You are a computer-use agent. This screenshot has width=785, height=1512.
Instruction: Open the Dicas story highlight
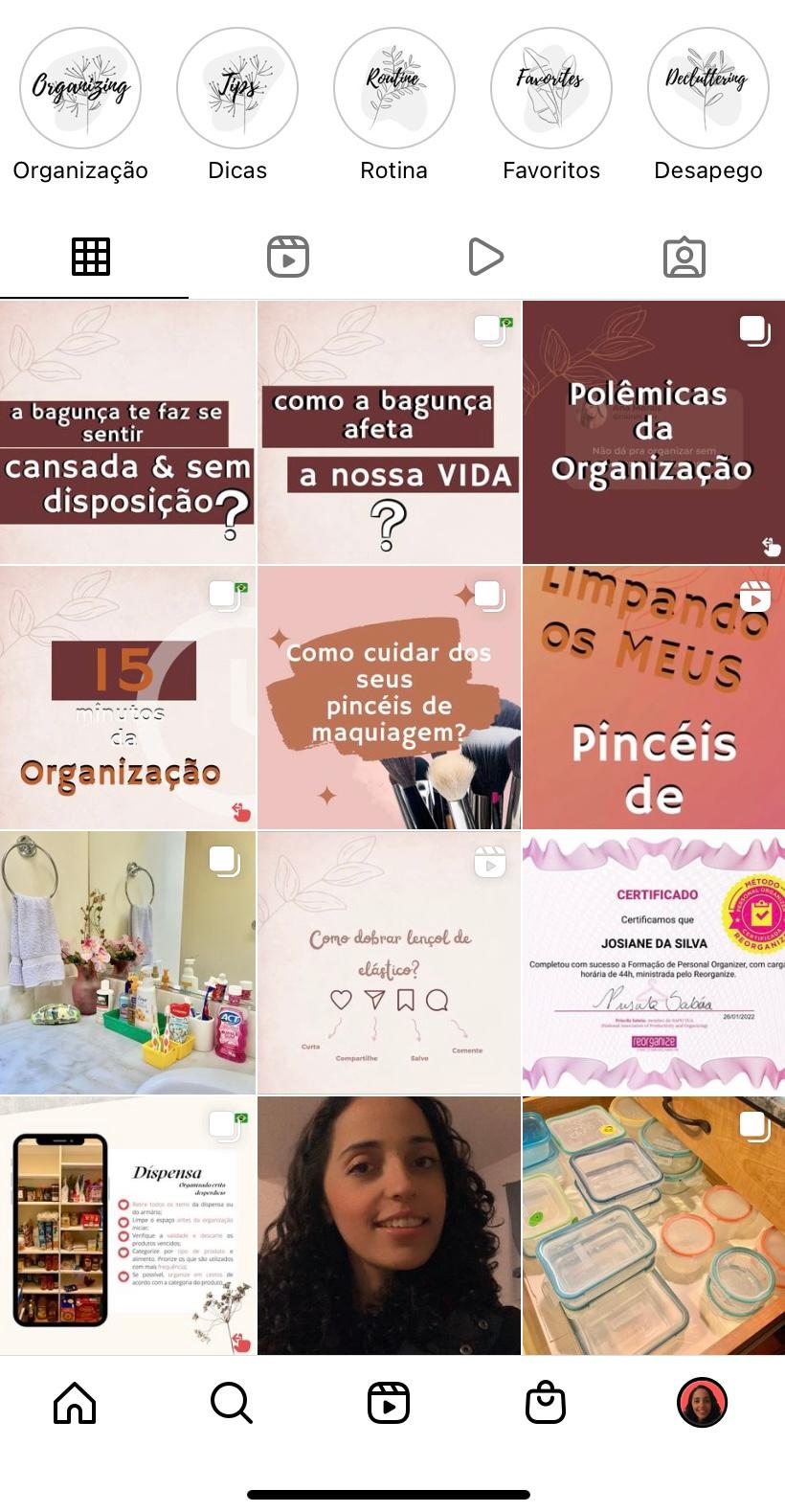coord(237,88)
